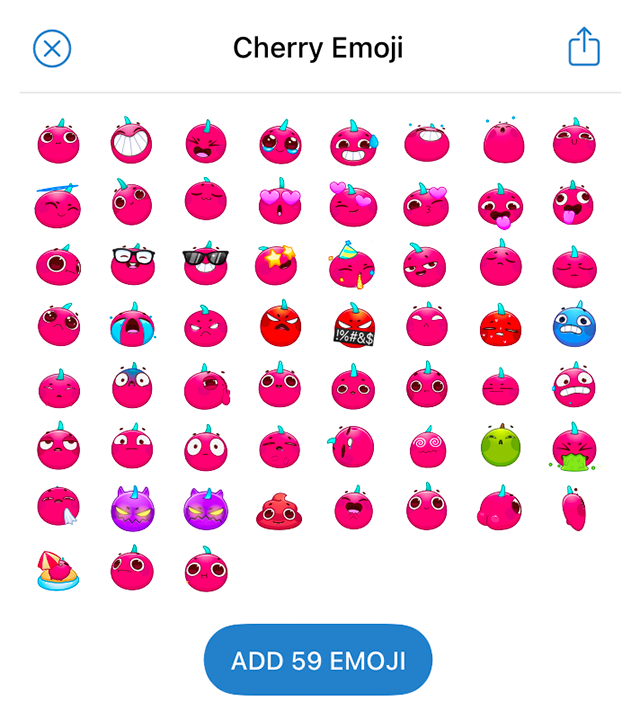Screen dimensions: 640x728
Task: Select the cherry with big toothy grin
Action: pyautogui.click(x=132, y=142)
